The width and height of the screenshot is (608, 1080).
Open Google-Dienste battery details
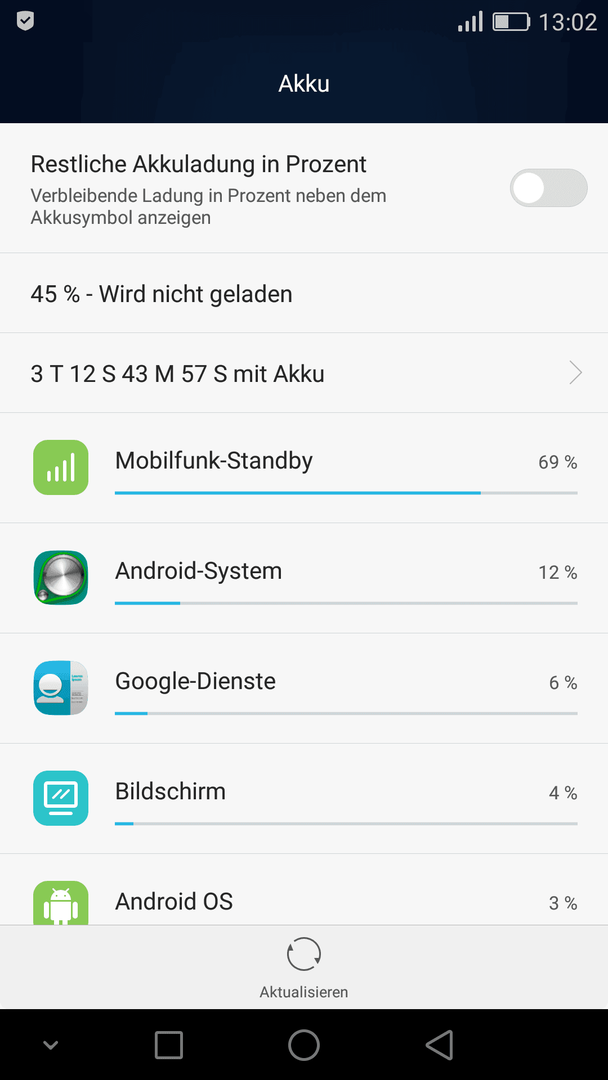304,688
